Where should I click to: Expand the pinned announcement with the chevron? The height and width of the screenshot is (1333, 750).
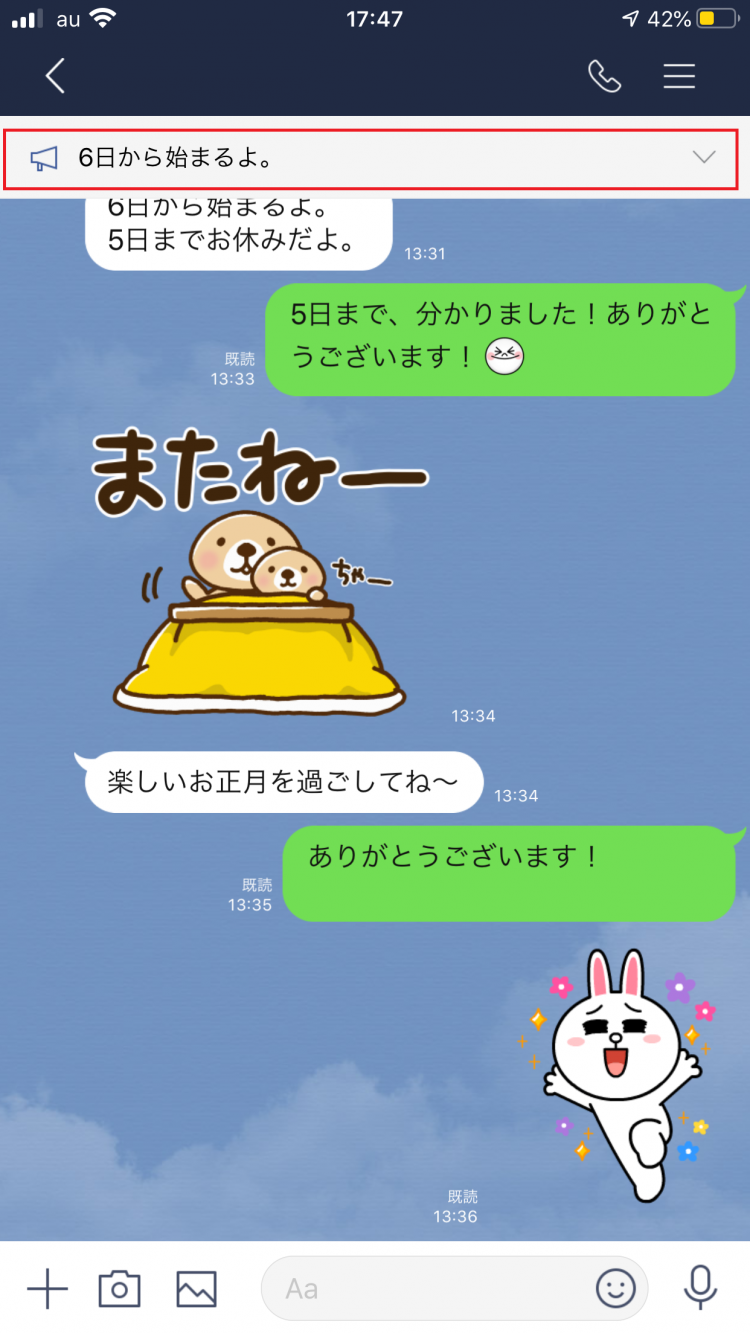coord(704,157)
